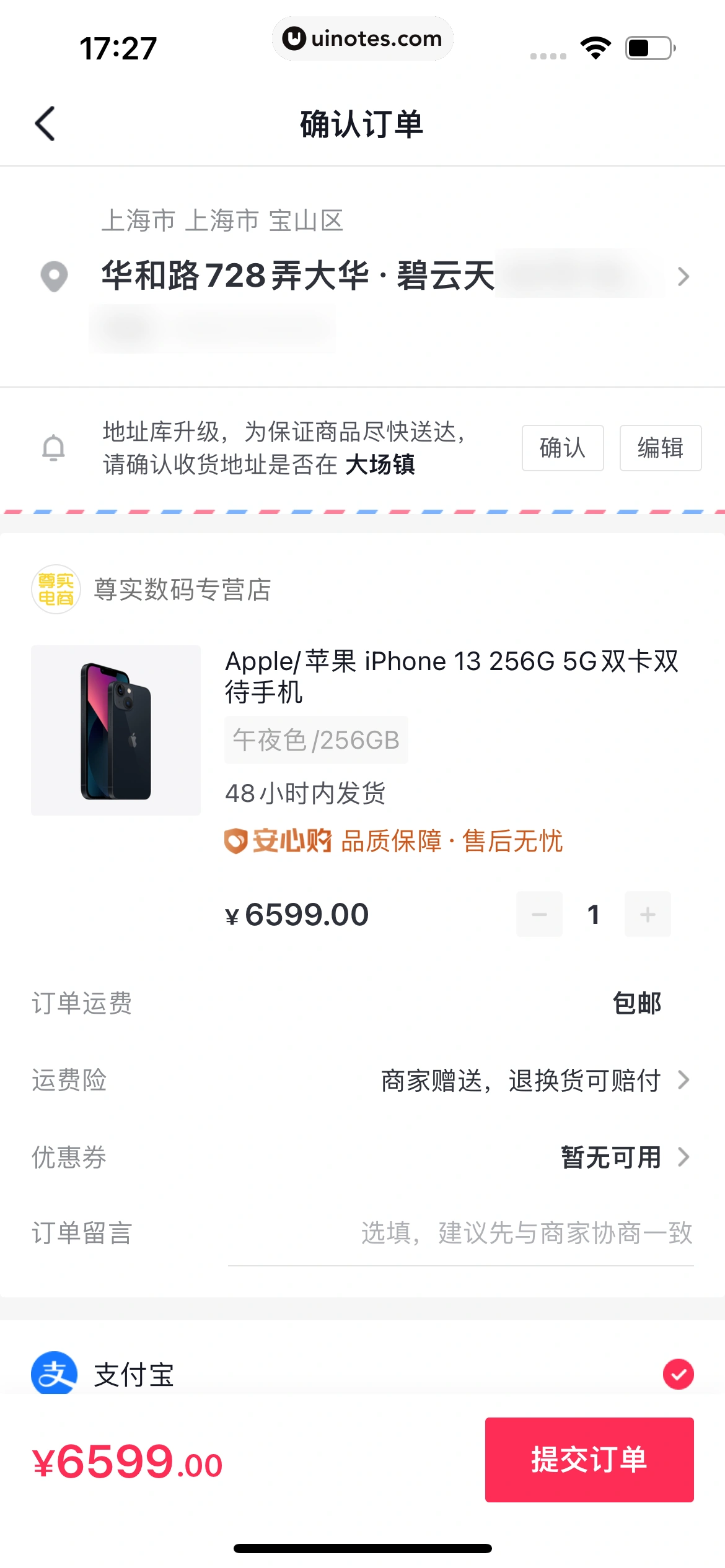Viewport: 725px width, 1568px height.
Task: Click 编辑 to edit the address
Action: tap(660, 447)
